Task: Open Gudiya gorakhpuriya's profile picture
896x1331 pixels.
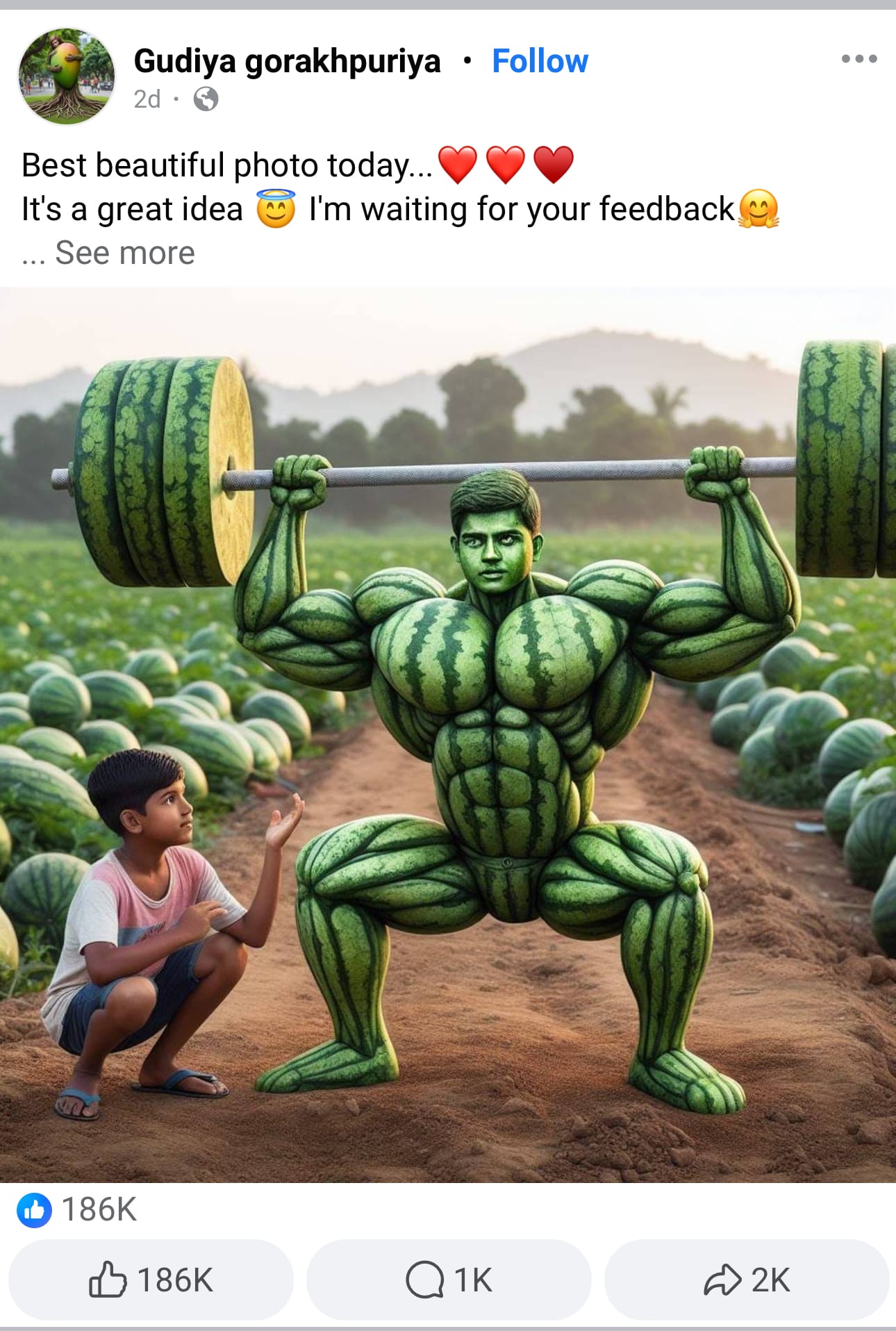Action: pos(67,76)
